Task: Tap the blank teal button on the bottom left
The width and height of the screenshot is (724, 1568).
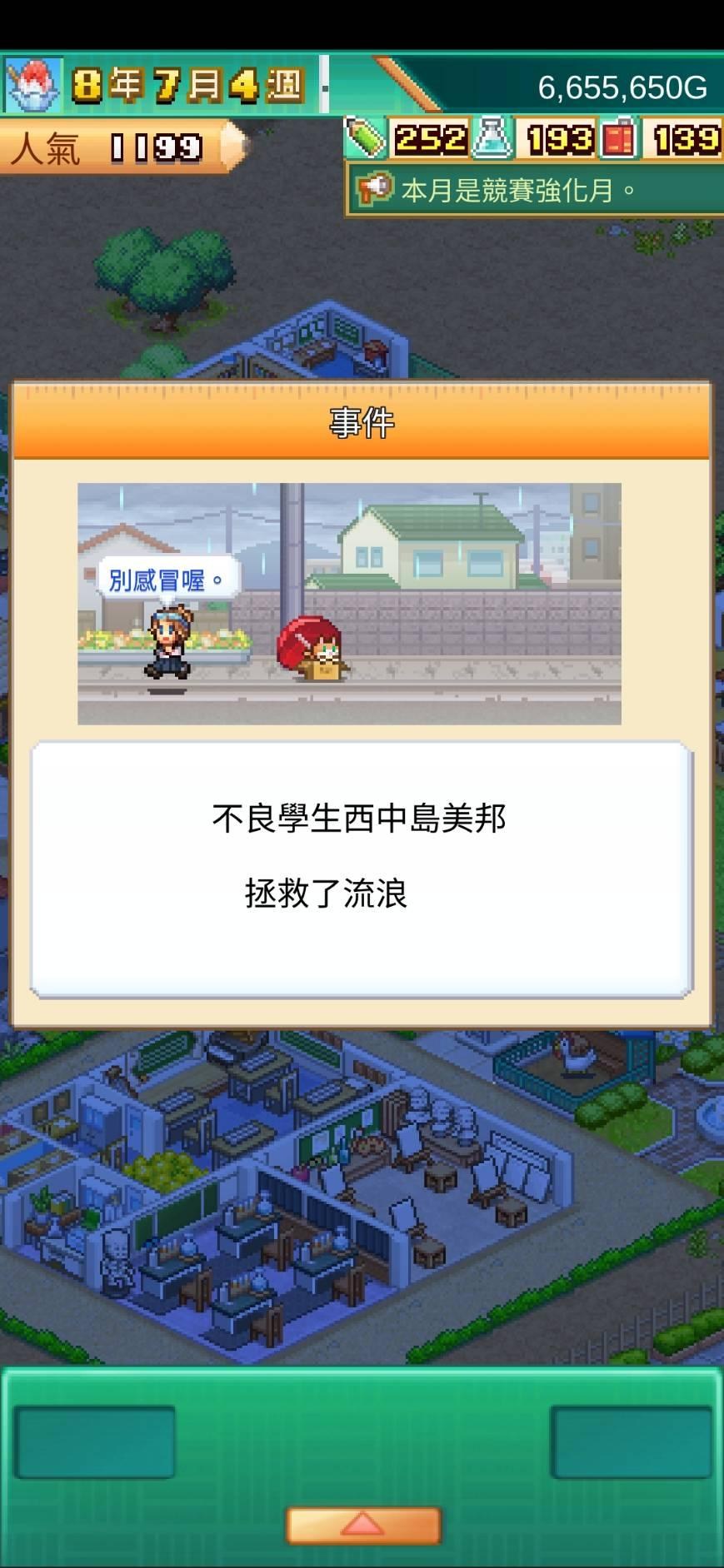Action: coord(95,1442)
